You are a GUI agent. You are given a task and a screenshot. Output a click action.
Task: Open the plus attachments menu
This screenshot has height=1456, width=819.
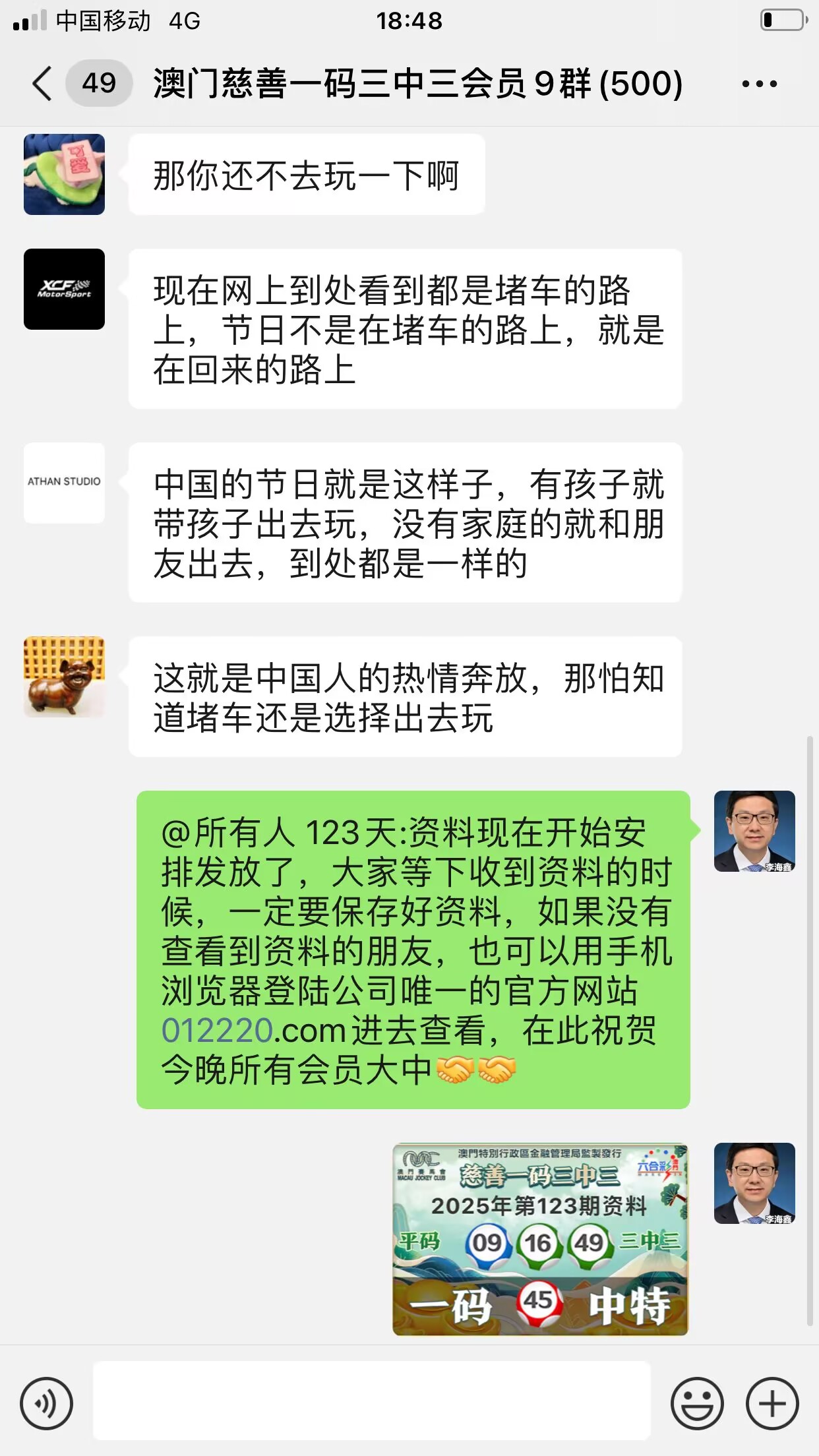click(772, 1403)
